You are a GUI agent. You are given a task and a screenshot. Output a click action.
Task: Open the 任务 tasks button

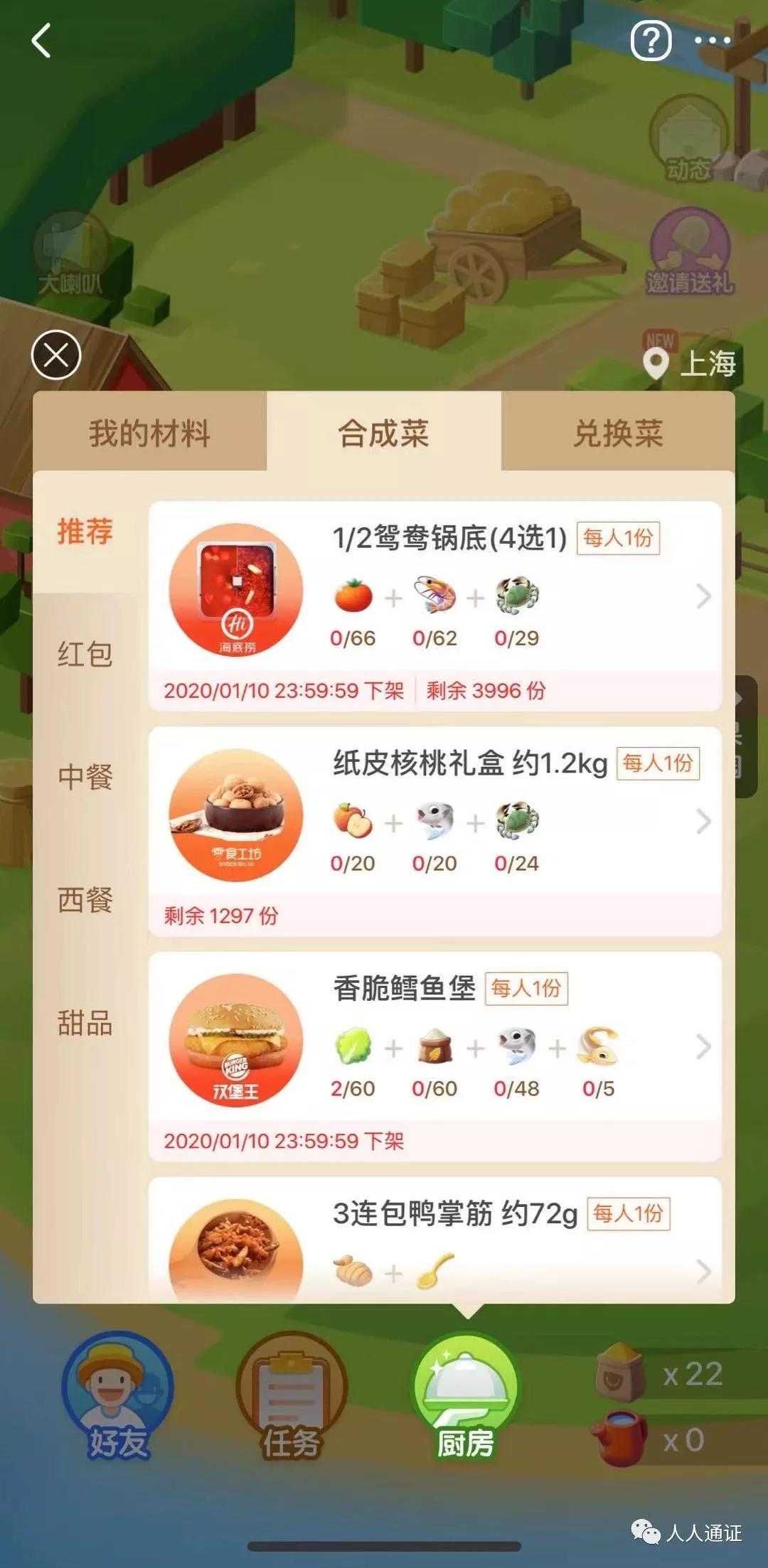tap(292, 1396)
